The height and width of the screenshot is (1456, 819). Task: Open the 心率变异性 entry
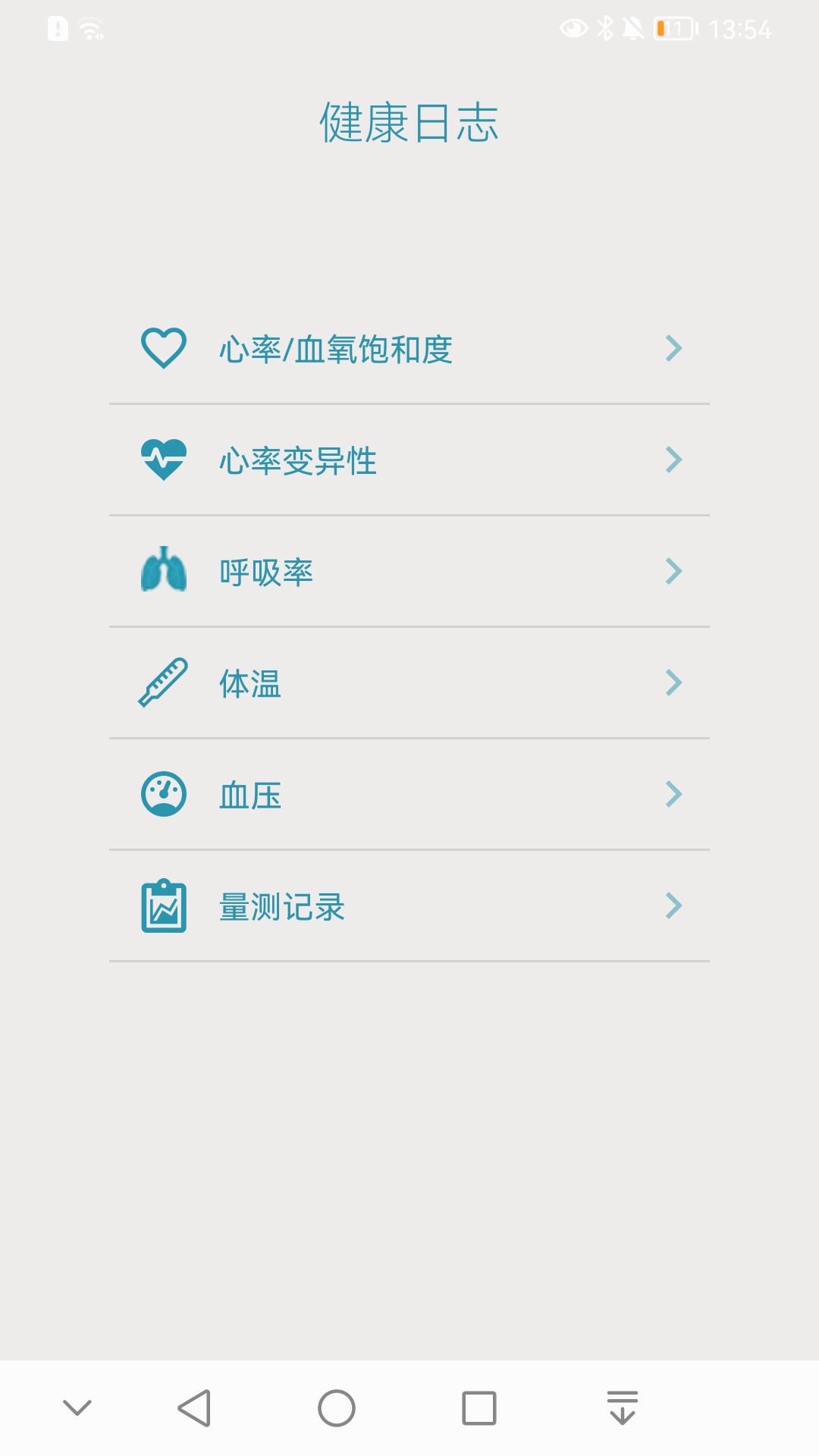[x=409, y=458]
